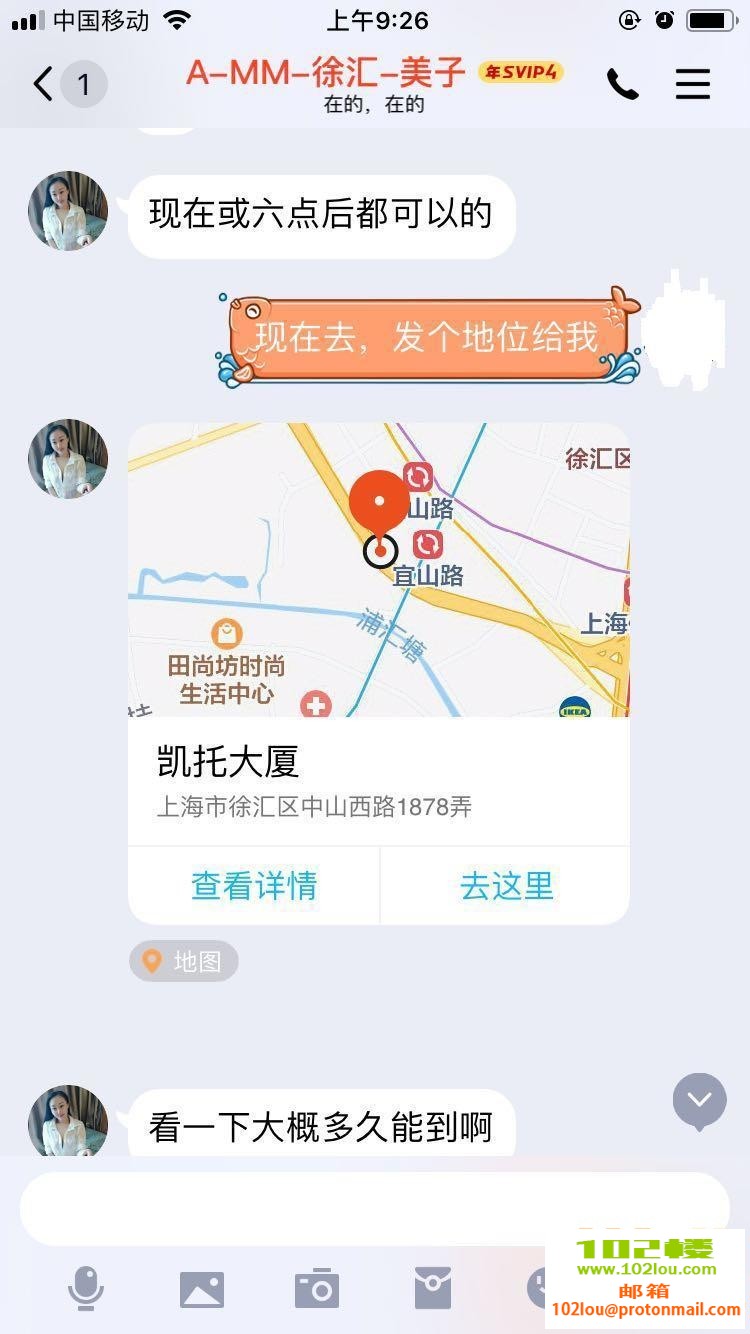
Task: Go back to the message list
Action: point(44,85)
